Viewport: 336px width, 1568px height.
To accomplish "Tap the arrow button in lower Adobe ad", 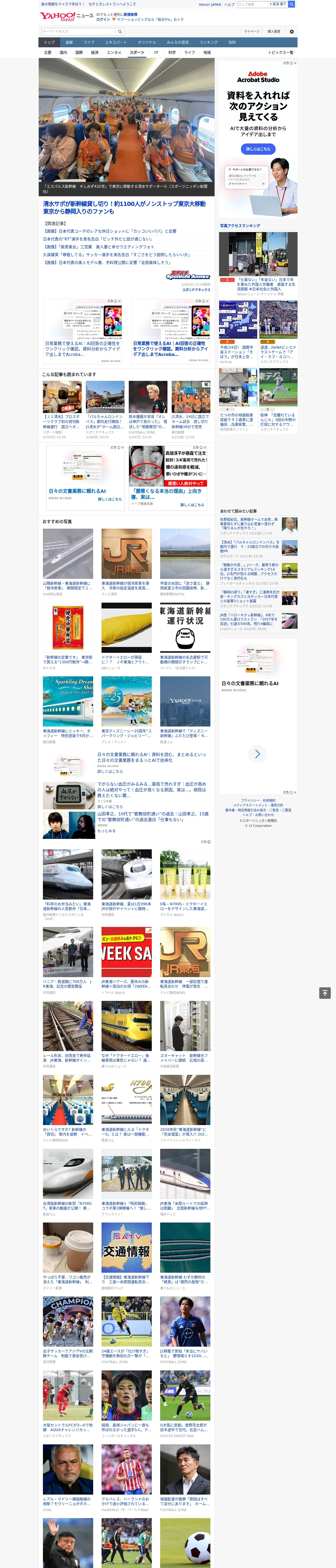I will [x=257, y=754].
